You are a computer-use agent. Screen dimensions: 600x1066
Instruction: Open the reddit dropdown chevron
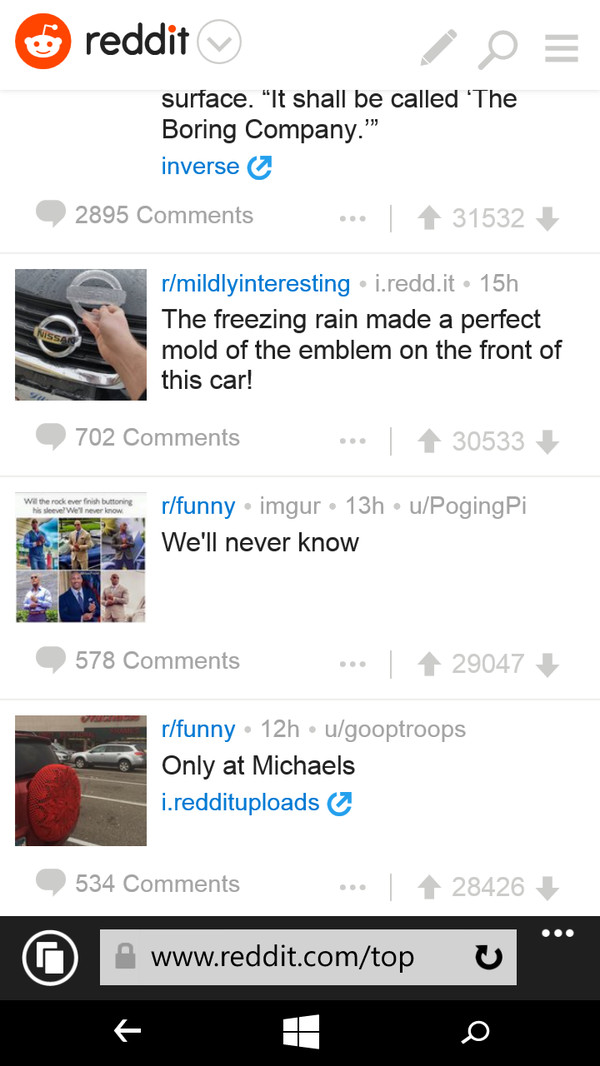(x=219, y=43)
